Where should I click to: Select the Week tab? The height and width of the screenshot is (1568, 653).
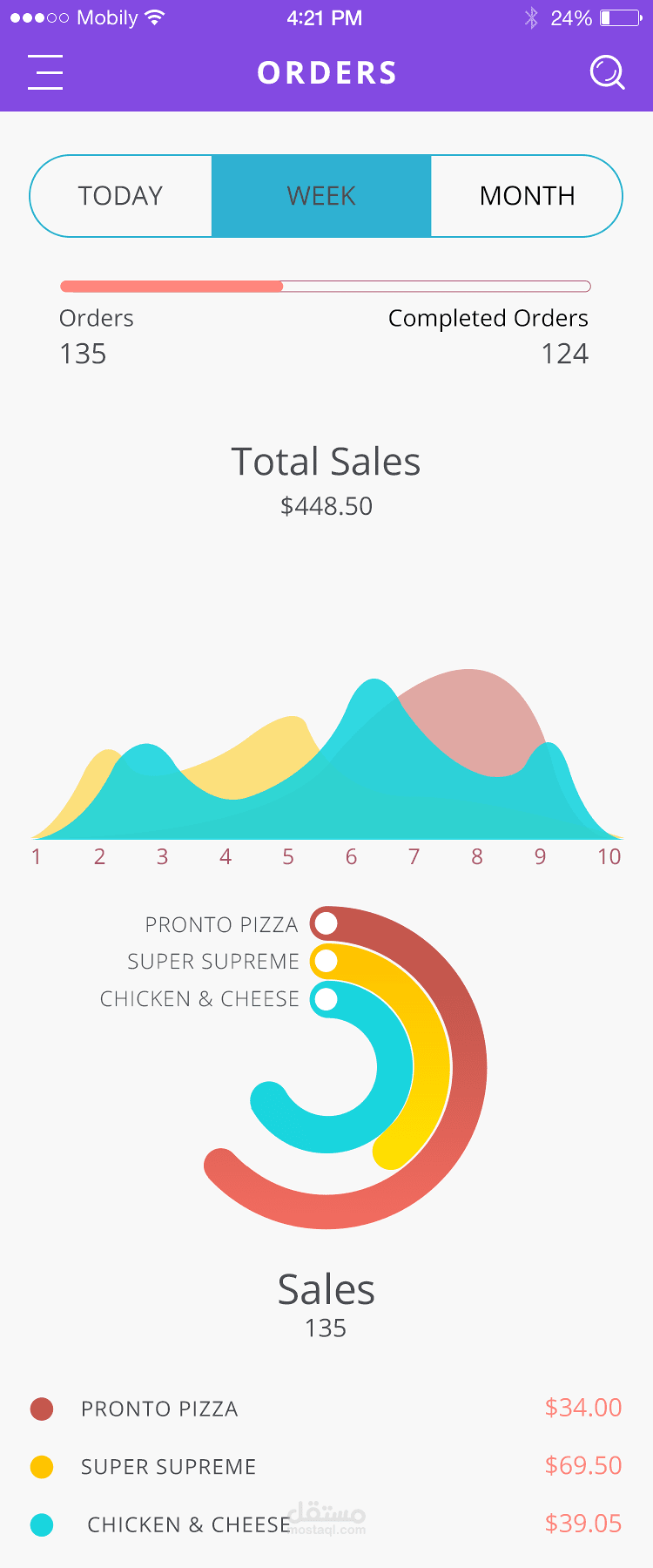(x=321, y=196)
